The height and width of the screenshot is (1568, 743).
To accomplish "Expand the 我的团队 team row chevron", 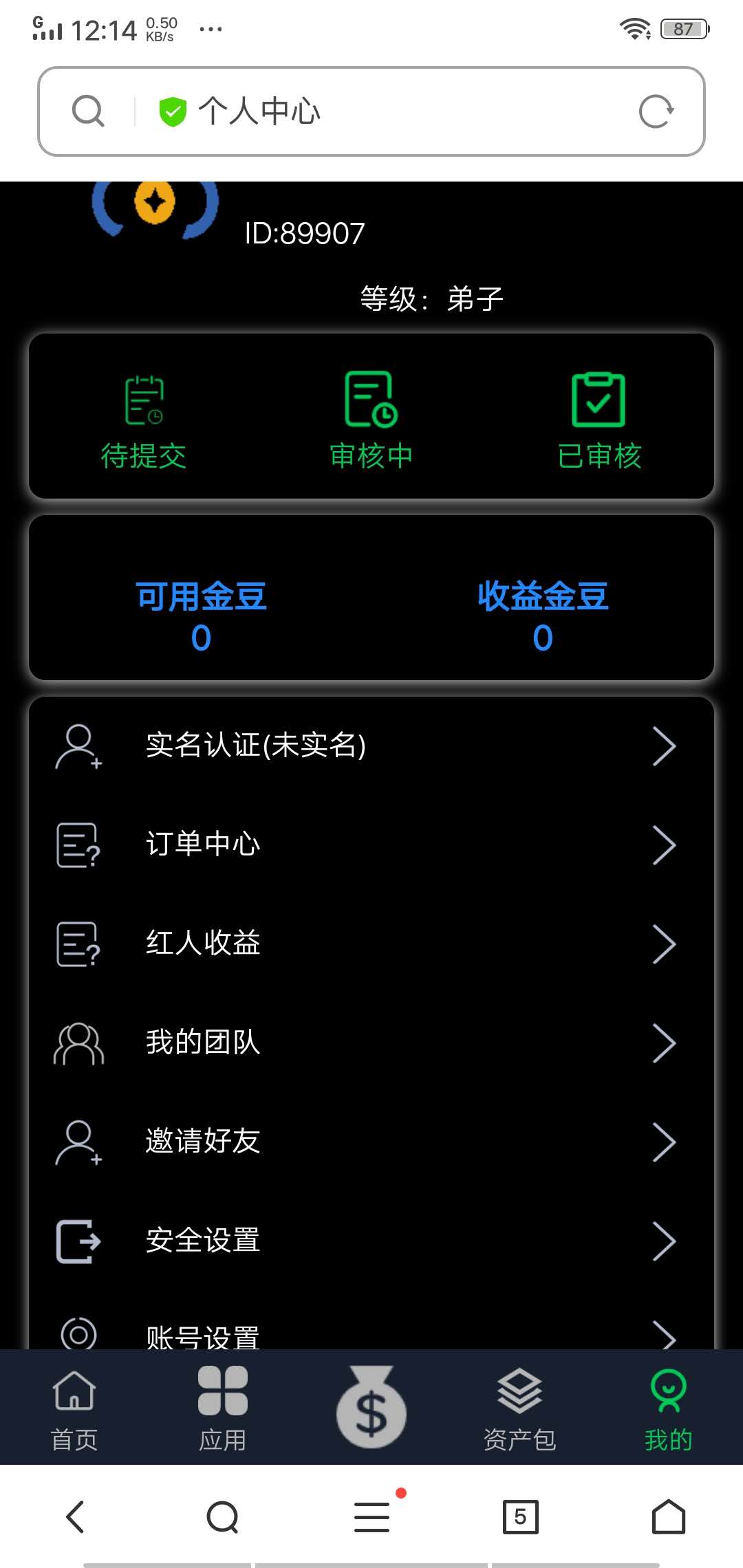I will coord(665,1043).
